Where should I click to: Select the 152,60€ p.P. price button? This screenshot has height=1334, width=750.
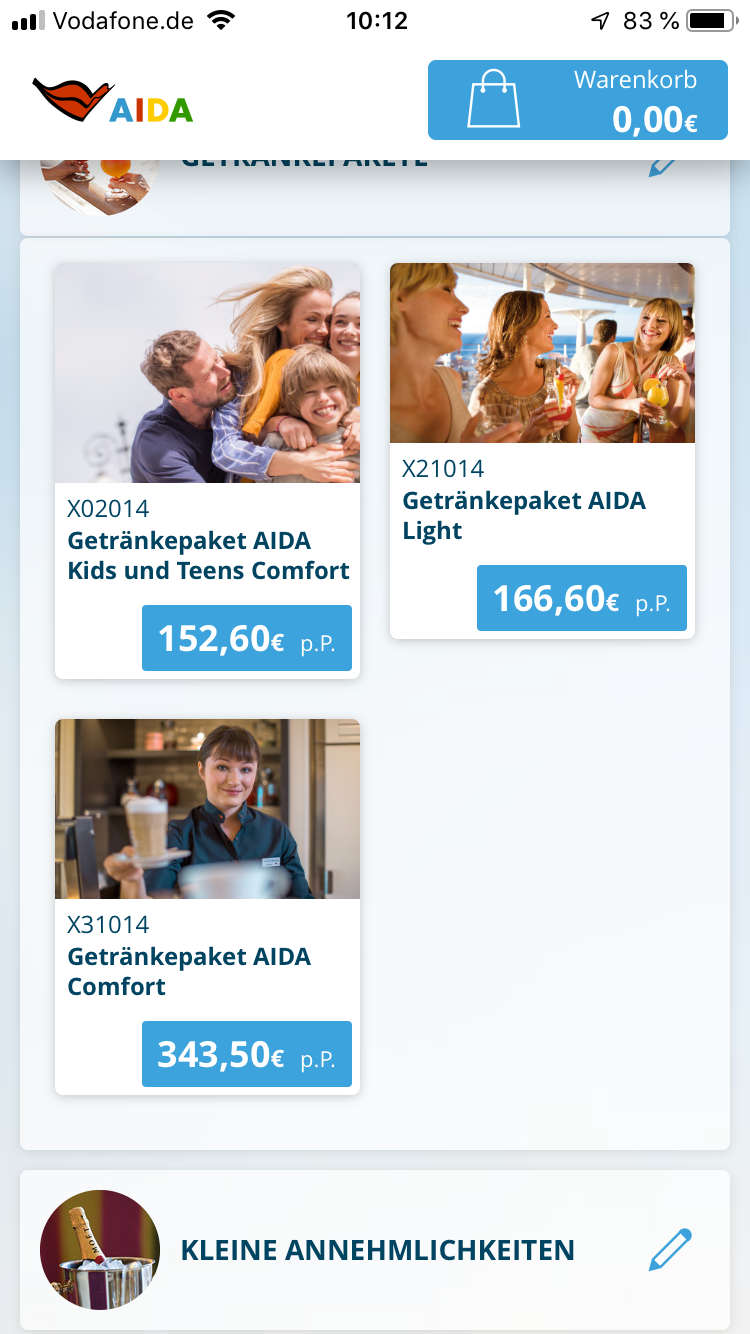(247, 638)
